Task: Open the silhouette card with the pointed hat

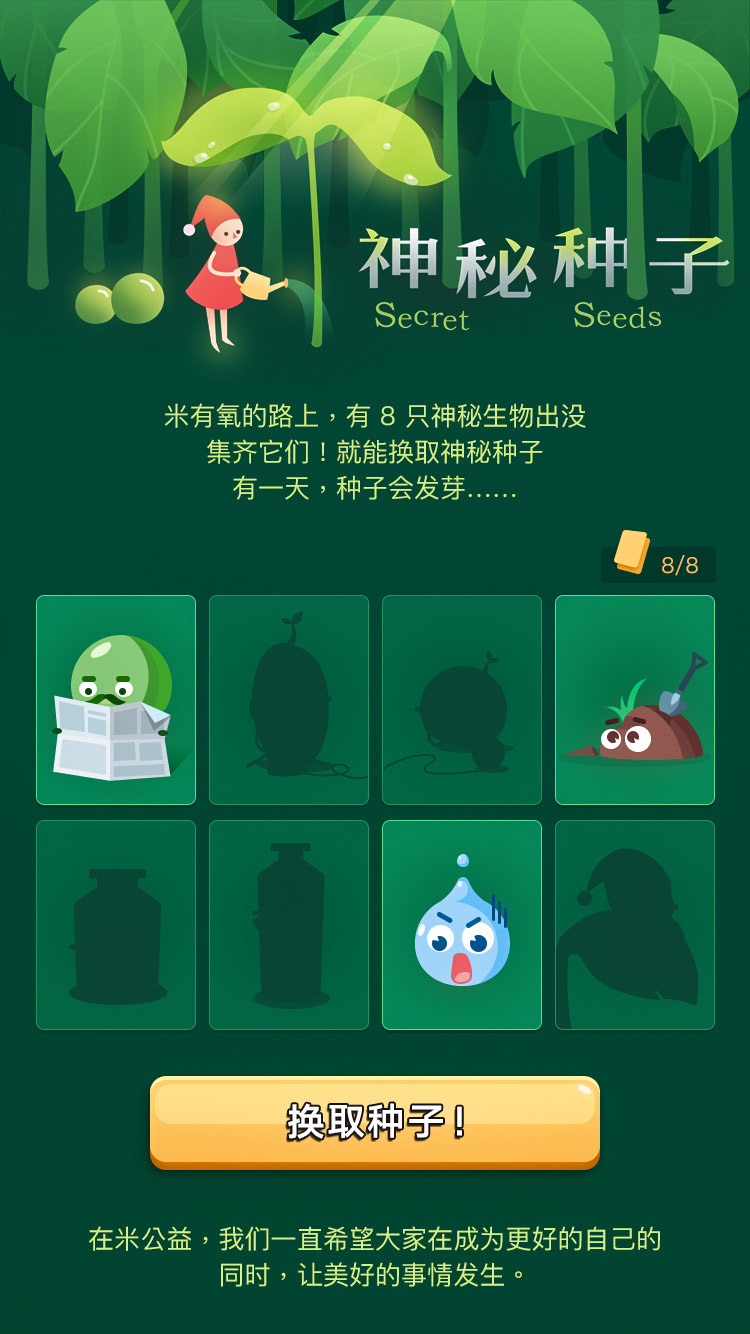Action: [635, 925]
